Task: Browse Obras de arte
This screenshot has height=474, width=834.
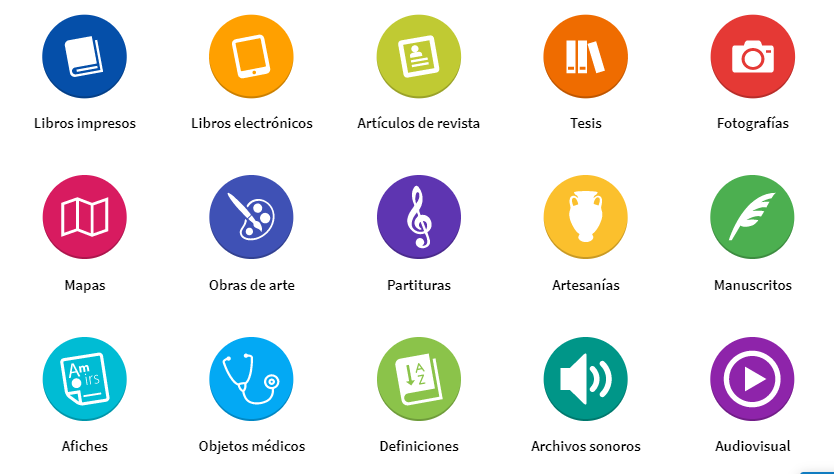Action: (x=251, y=217)
